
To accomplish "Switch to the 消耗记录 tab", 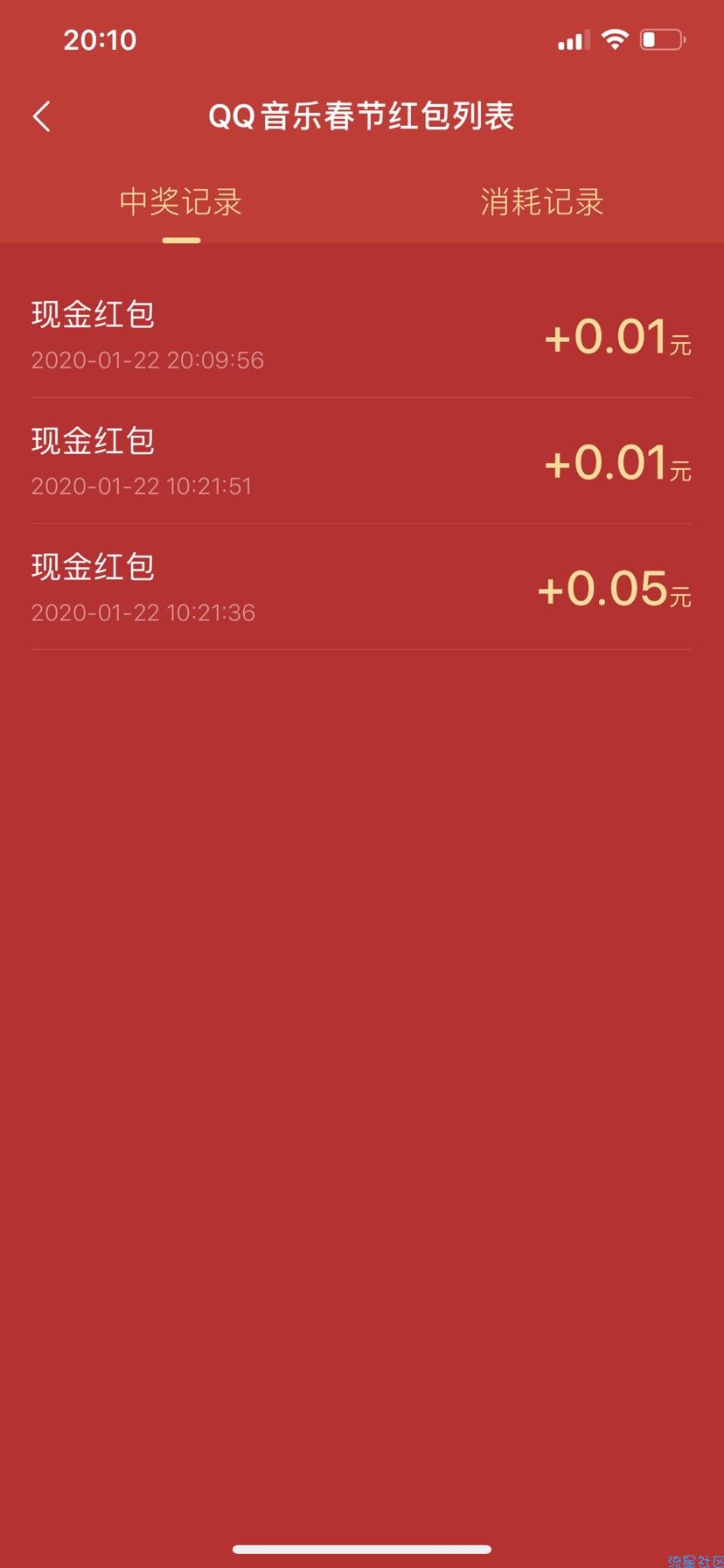I will click(x=542, y=202).
